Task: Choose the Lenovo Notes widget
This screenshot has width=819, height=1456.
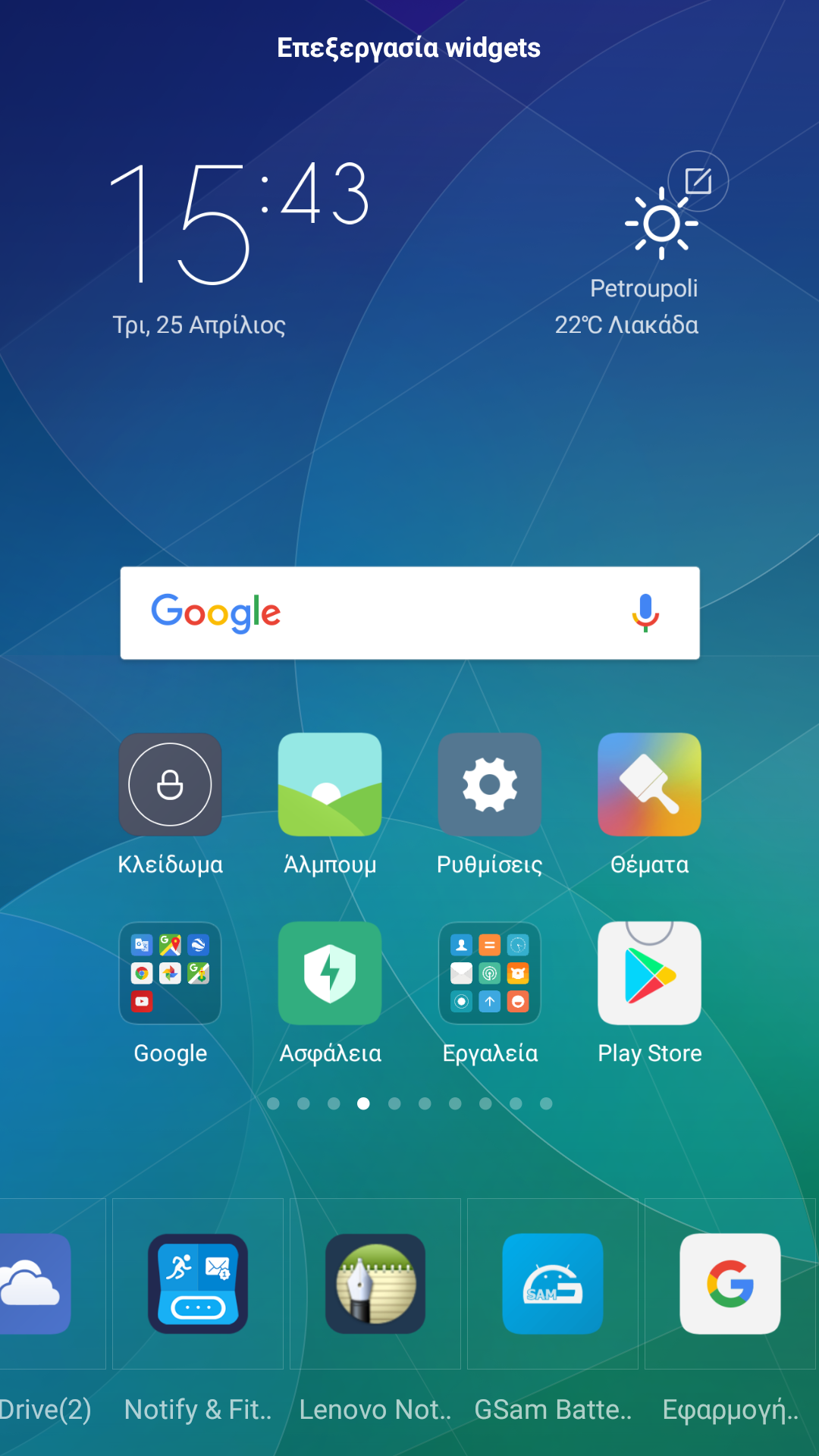Action: pyautogui.click(x=375, y=1284)
